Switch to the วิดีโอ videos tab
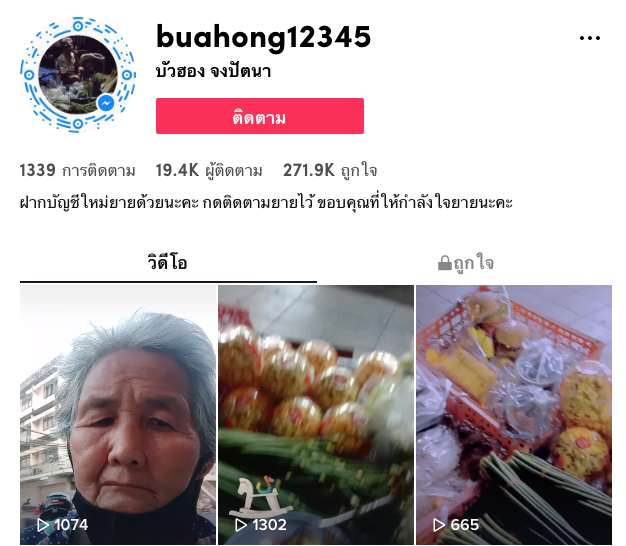The height and width of the screenshot is (546, 626). pos(168,263)
